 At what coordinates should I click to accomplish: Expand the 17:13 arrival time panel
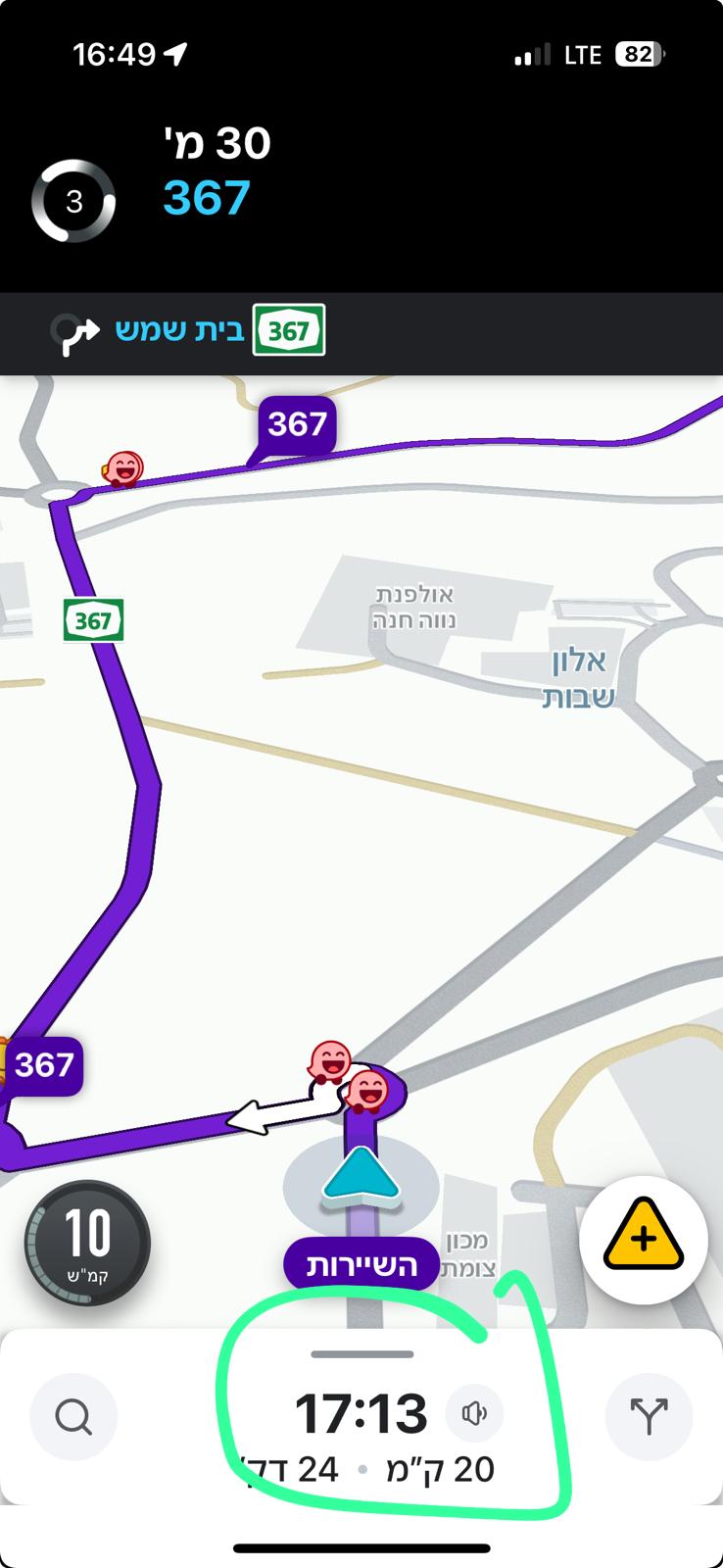coord(361,1413)
